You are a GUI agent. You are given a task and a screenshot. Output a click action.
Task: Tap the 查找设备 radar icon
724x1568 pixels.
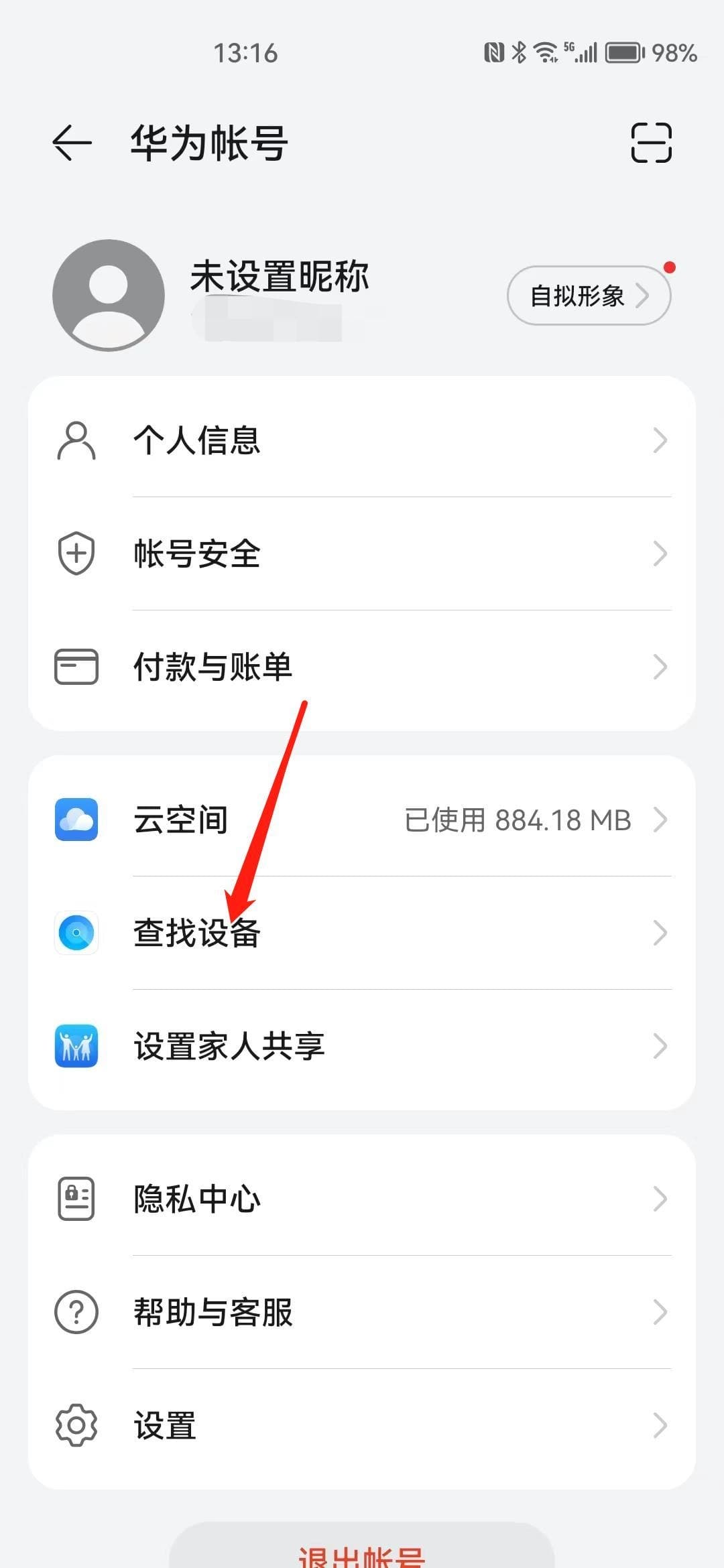point(76,933)
